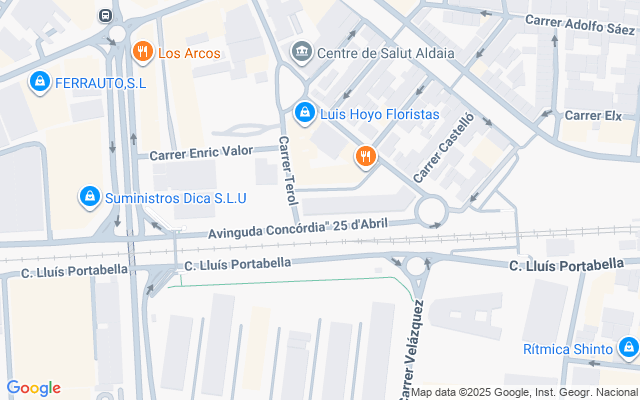Open Centre de Salut Aldaia marker
Image resolution: width=640 pixels, height=400 pixels.
301,51
